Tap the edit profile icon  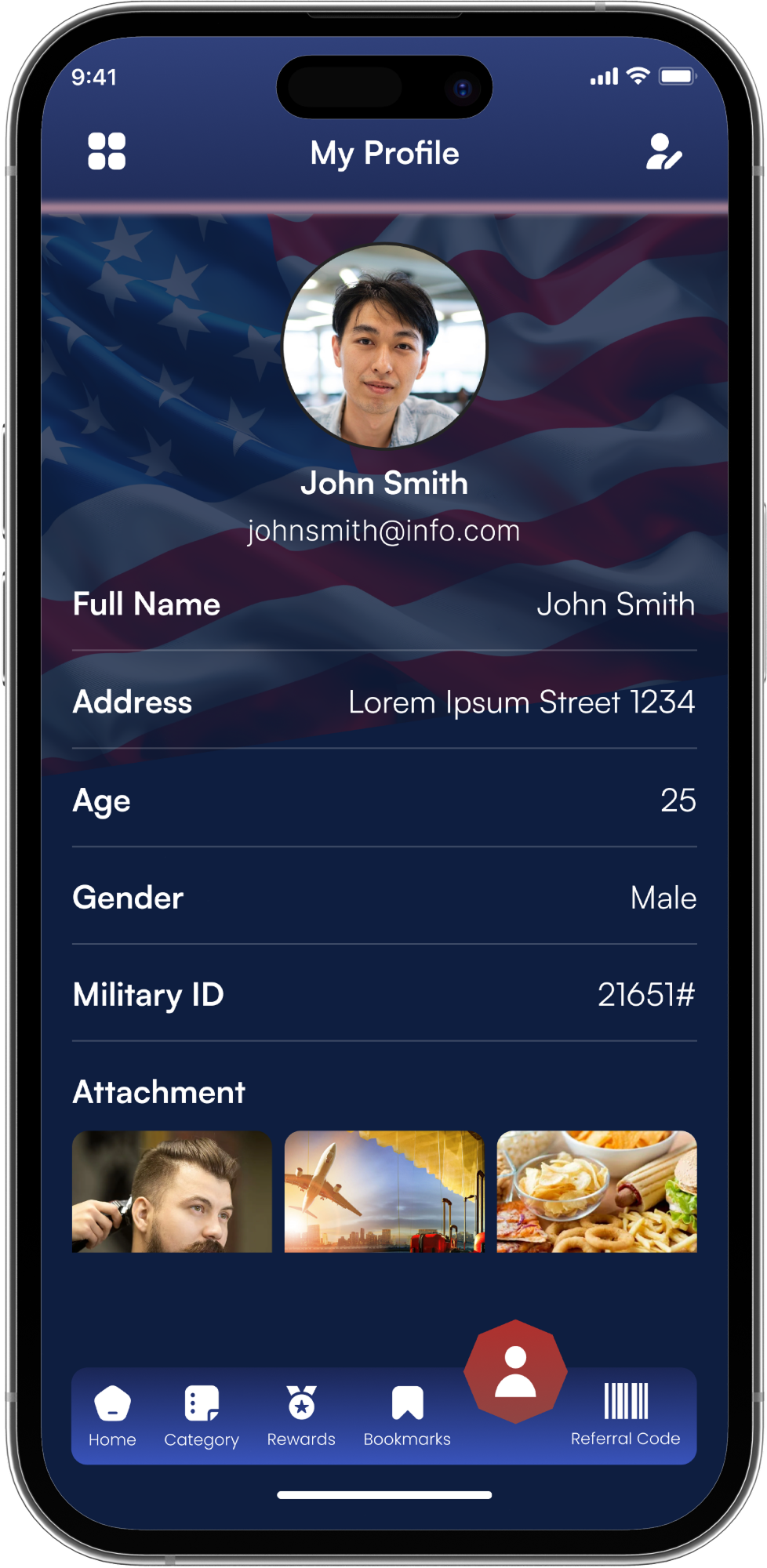(x=663, y=152)
